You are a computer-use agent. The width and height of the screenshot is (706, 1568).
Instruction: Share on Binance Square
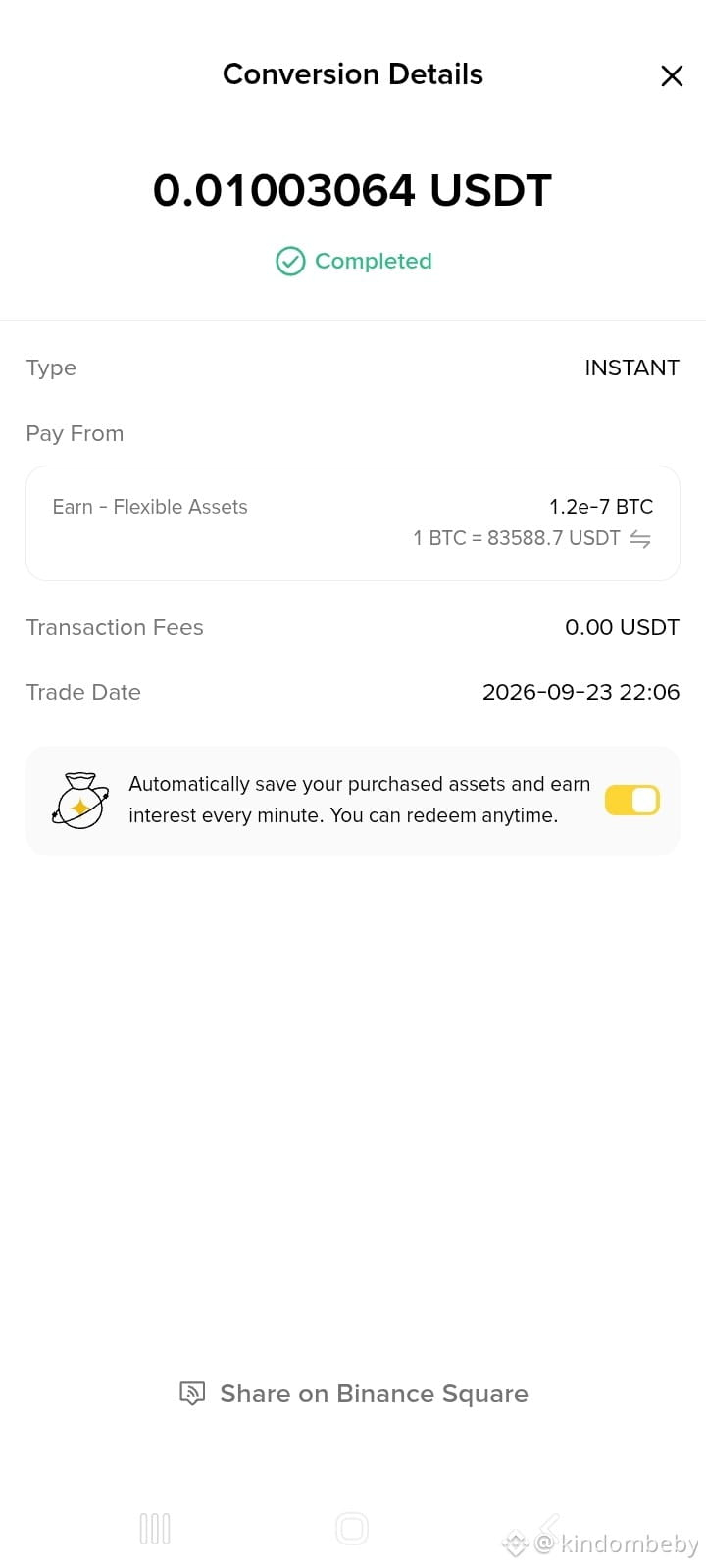354,1394
